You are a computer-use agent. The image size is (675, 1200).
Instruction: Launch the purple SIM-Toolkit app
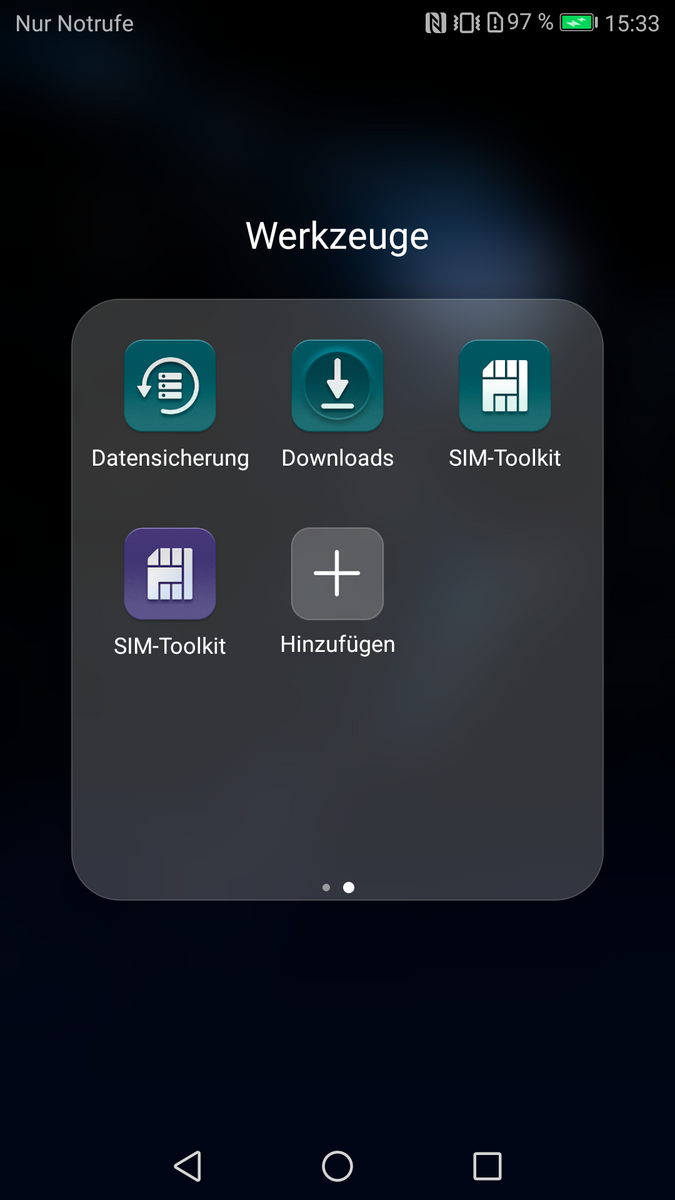click(x=170, y=574)
